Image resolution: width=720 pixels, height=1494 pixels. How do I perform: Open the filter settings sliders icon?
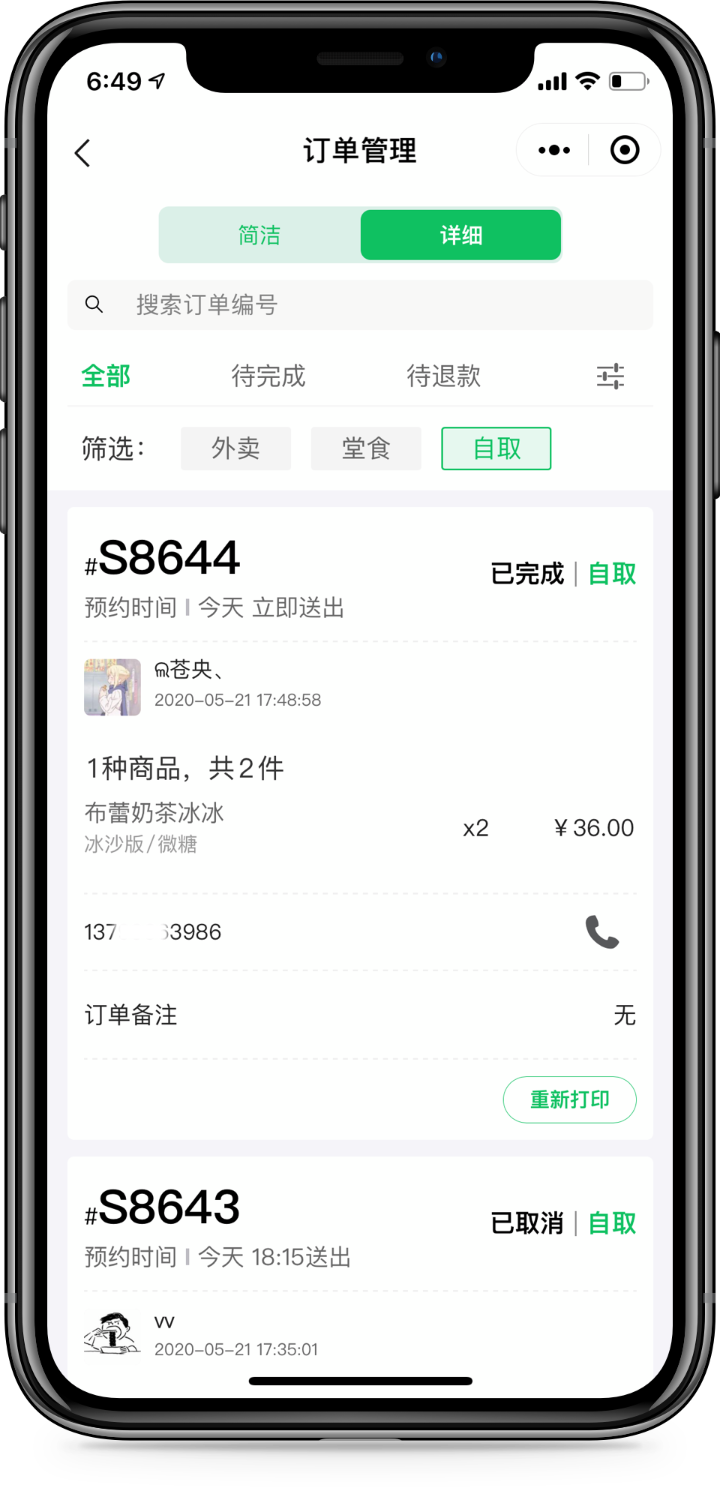(x=610, y=376)
